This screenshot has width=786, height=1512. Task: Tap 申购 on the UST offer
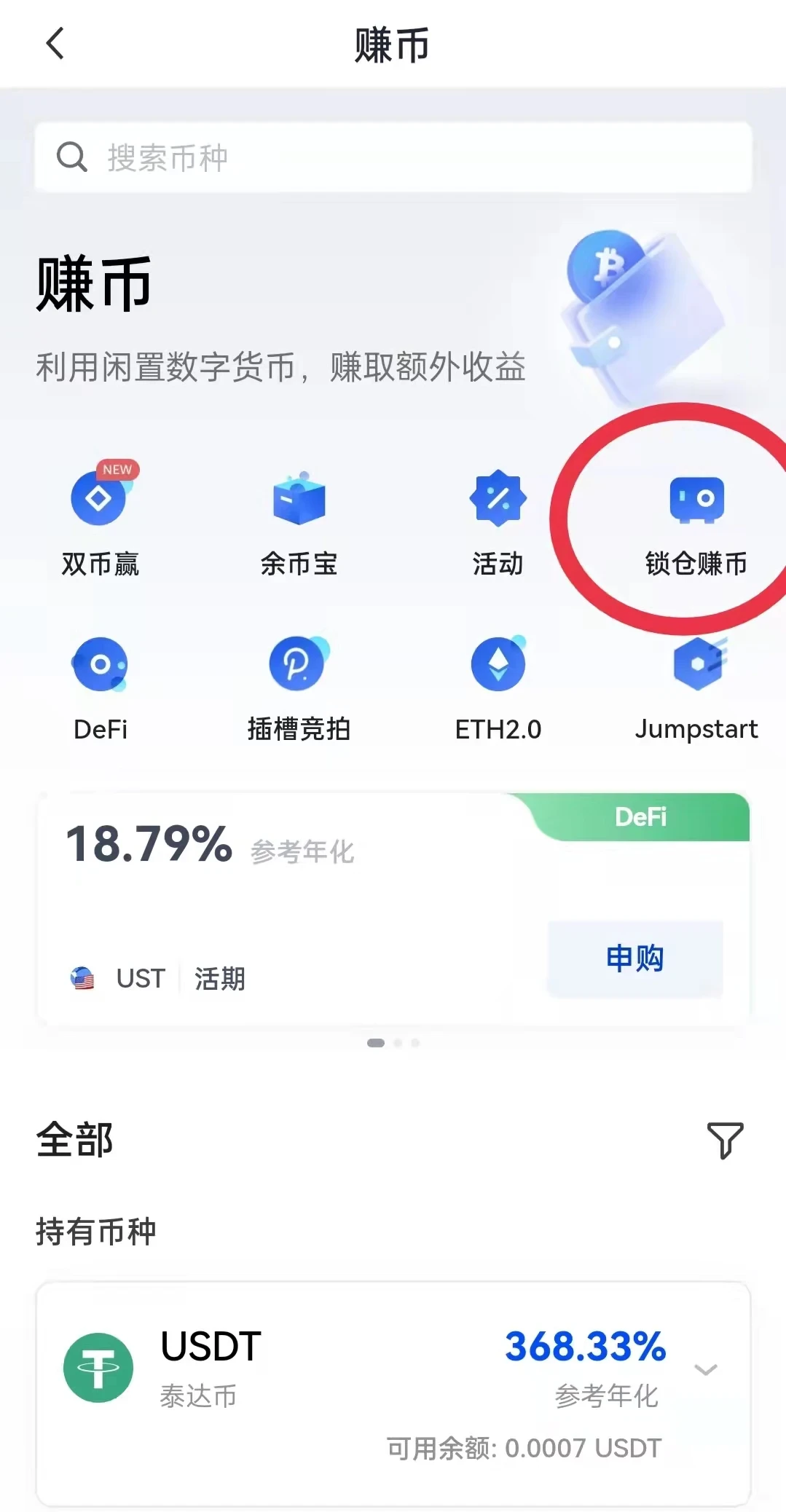[634, 958]
